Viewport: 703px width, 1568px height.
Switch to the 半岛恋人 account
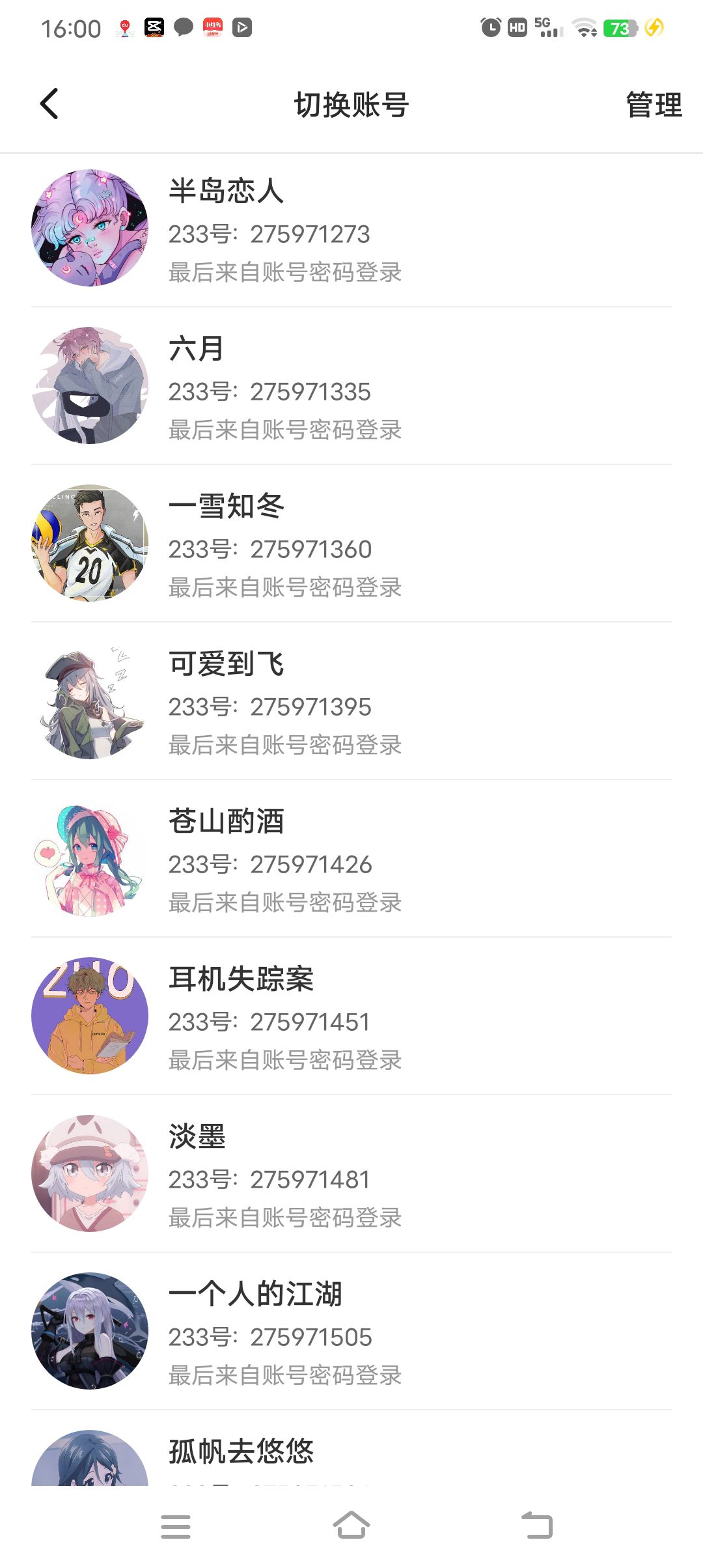click(x=351, y=229)
